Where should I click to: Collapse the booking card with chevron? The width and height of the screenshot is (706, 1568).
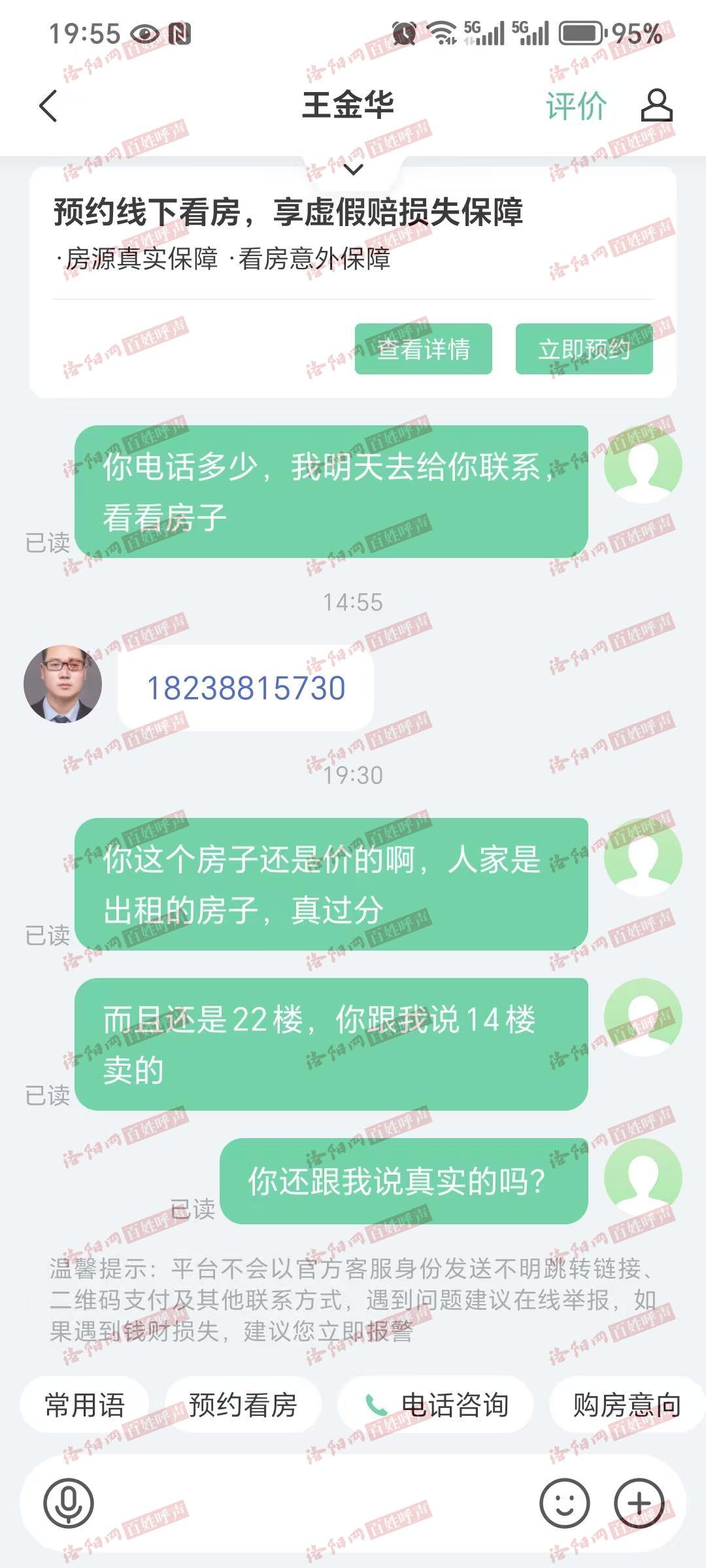(353, 171)
